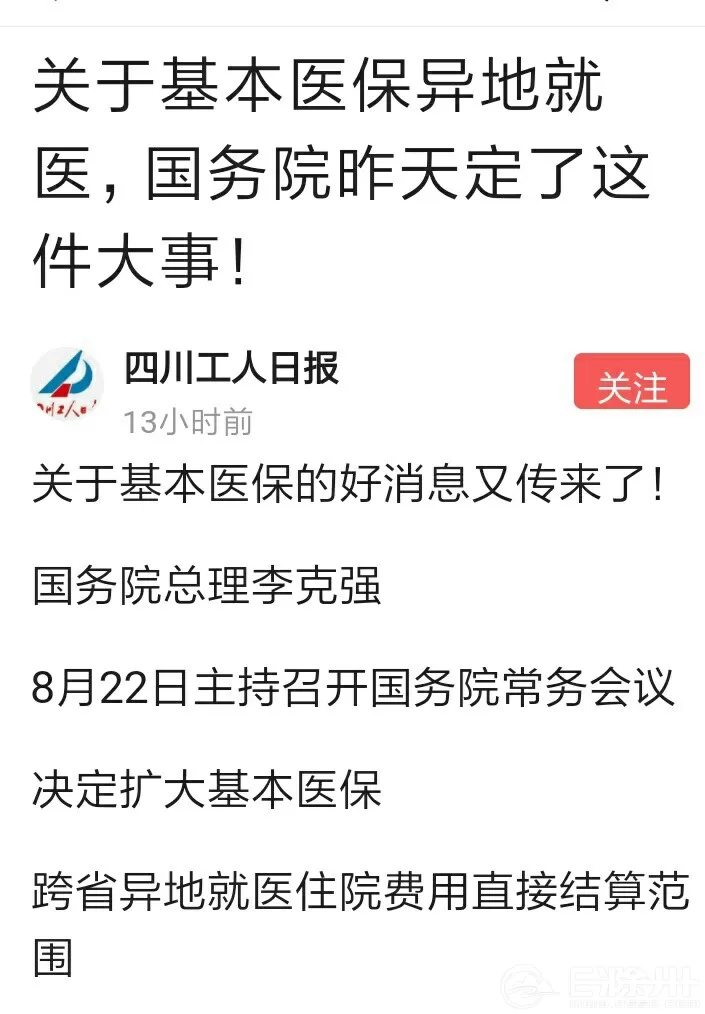Open the 四川工人日报 author avatar
The image size is (705, 1014).
coord(67,384)
